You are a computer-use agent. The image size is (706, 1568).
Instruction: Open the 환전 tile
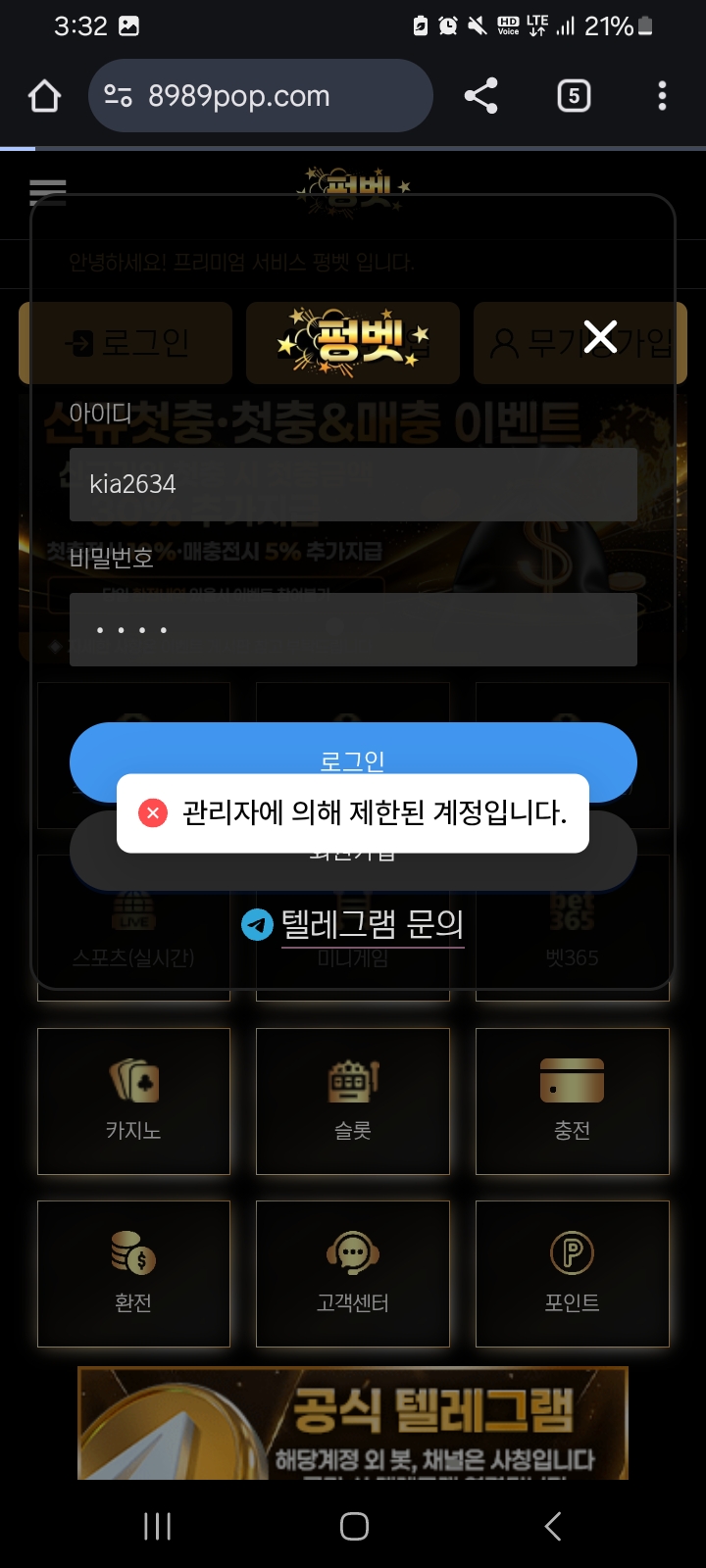click(133, 1273)
